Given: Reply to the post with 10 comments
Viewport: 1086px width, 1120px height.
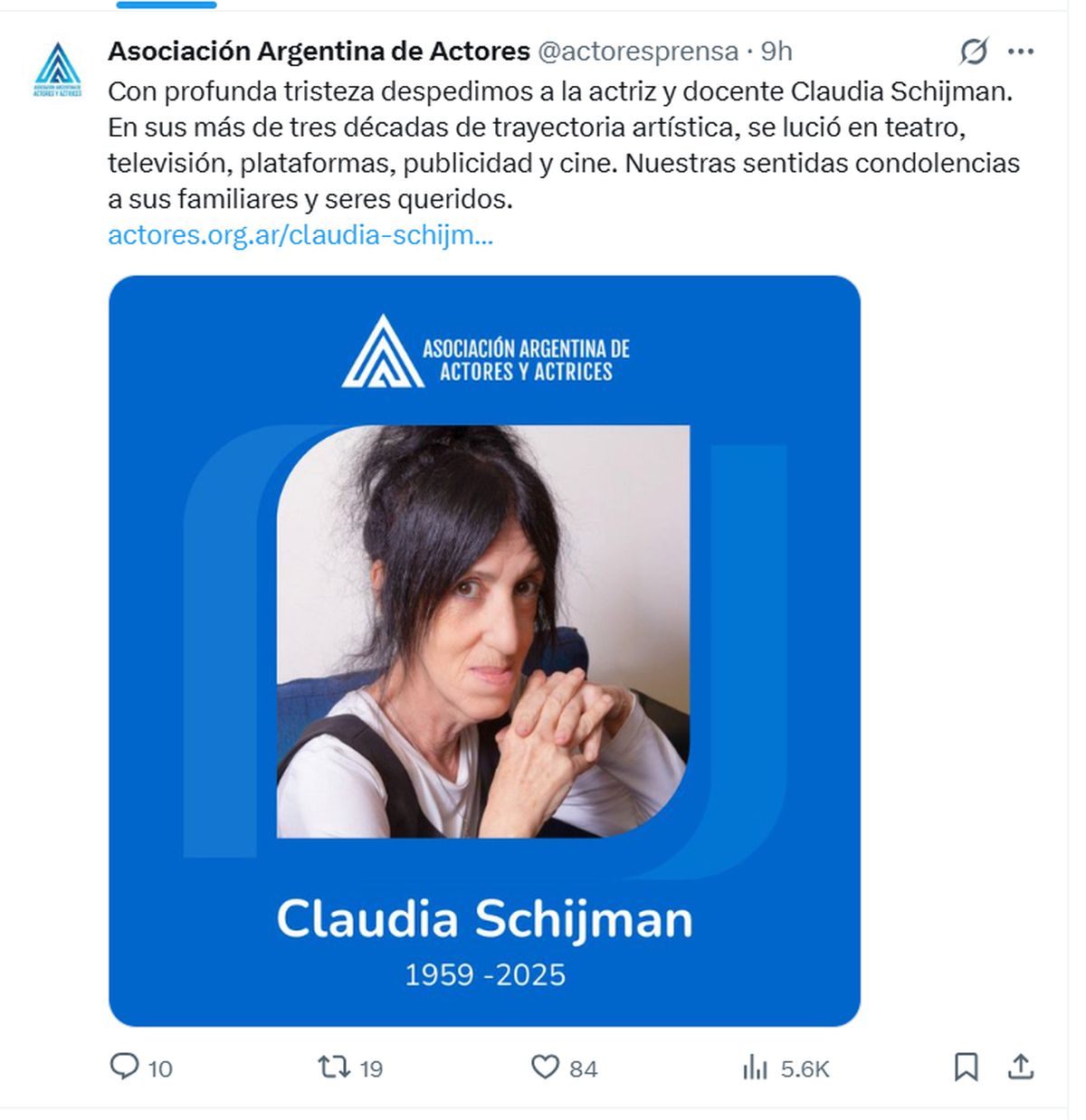Looking at the screenshot, I should point(125,1067).
